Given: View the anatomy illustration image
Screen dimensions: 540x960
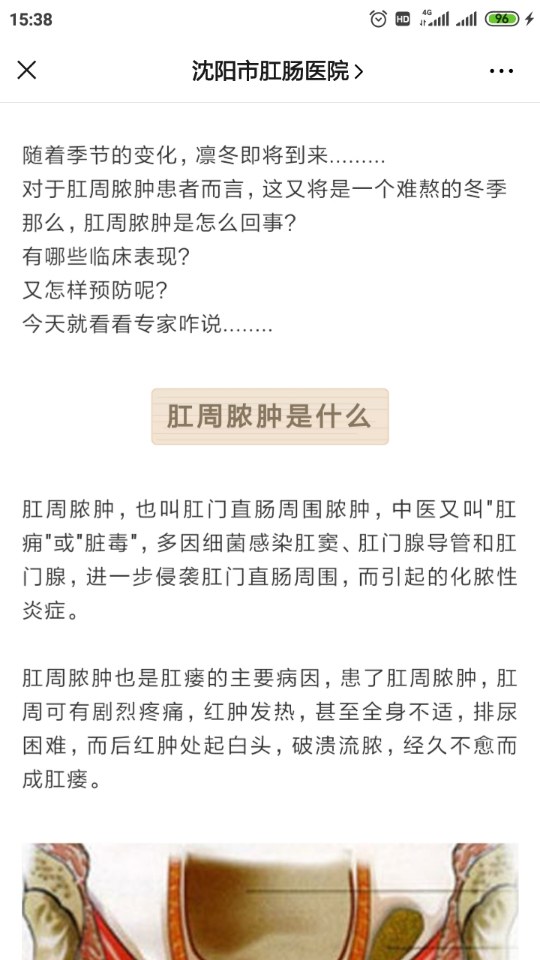Looking at the screenshot, I should click(270, 901).
